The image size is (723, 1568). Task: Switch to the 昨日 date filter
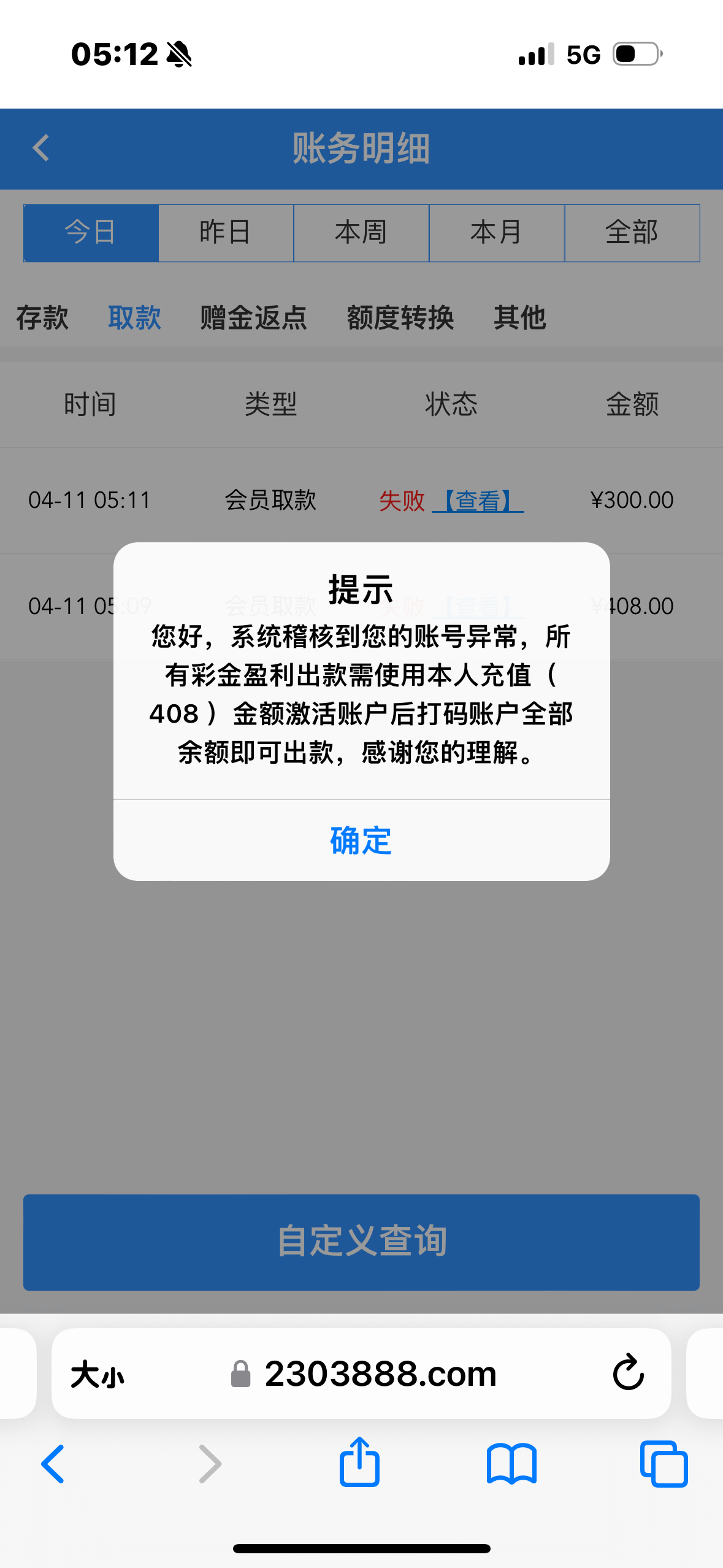[x=226, y=233]
